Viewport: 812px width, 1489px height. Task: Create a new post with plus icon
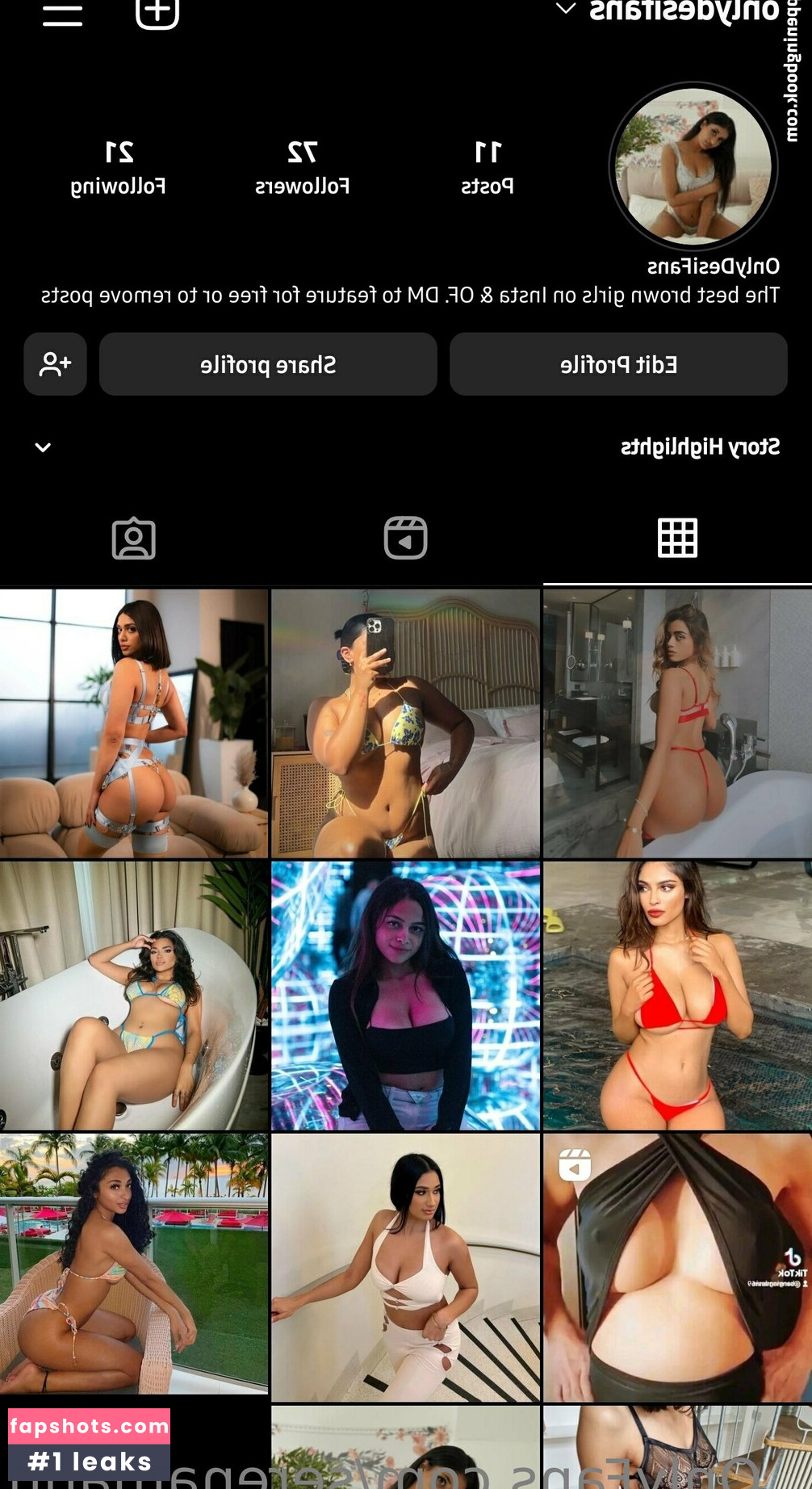point(157,12)
